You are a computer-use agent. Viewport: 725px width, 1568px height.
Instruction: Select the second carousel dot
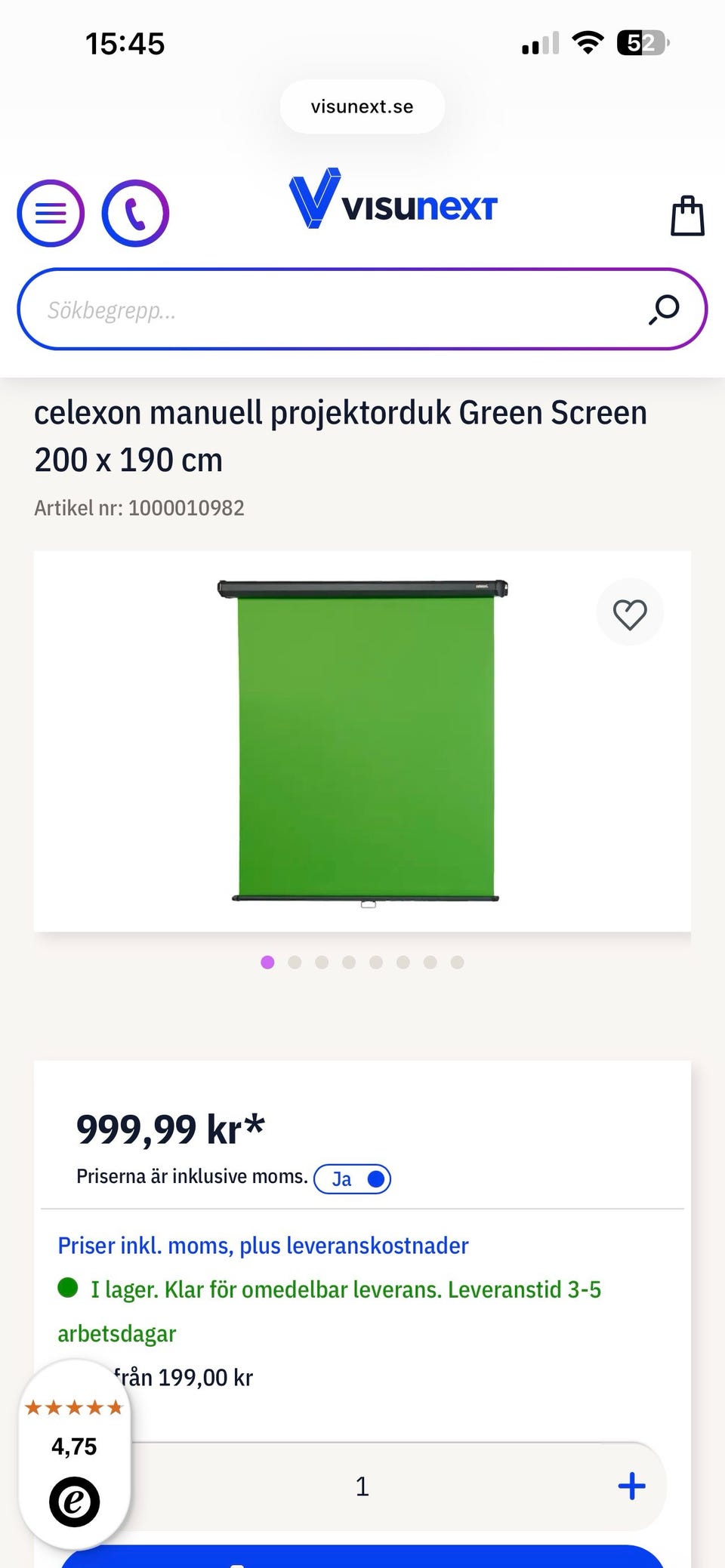[294, 963]
